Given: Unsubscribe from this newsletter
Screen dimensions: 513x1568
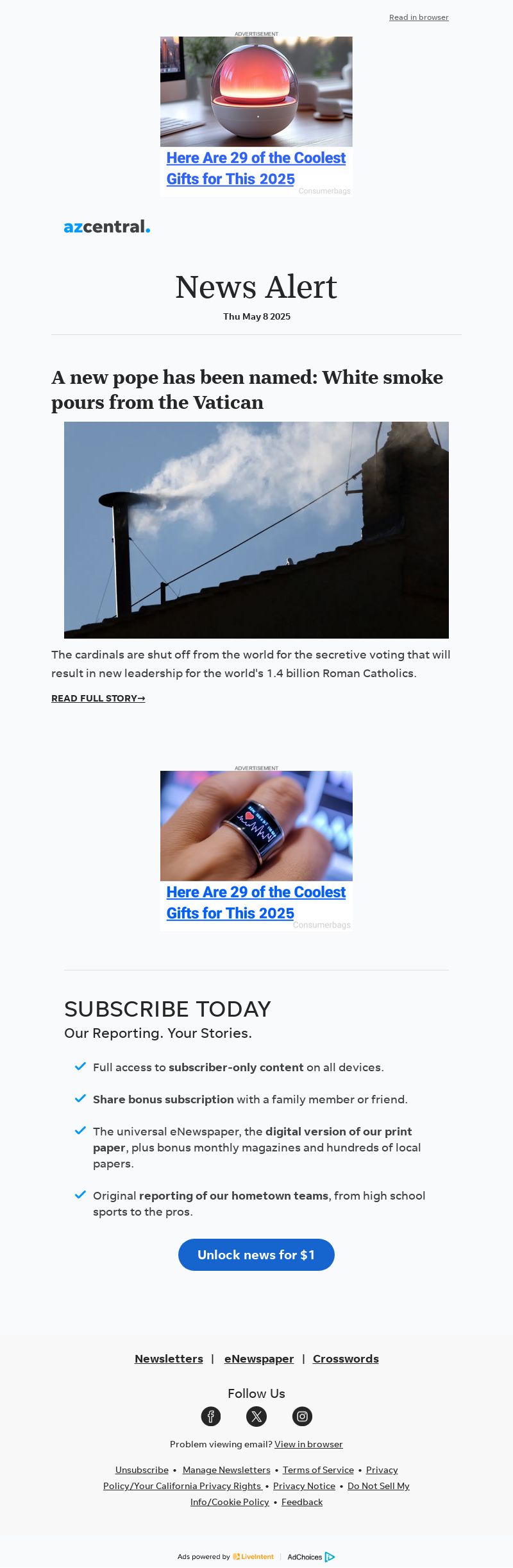Looking at the screenshot, I should [x=142, y=1470].
